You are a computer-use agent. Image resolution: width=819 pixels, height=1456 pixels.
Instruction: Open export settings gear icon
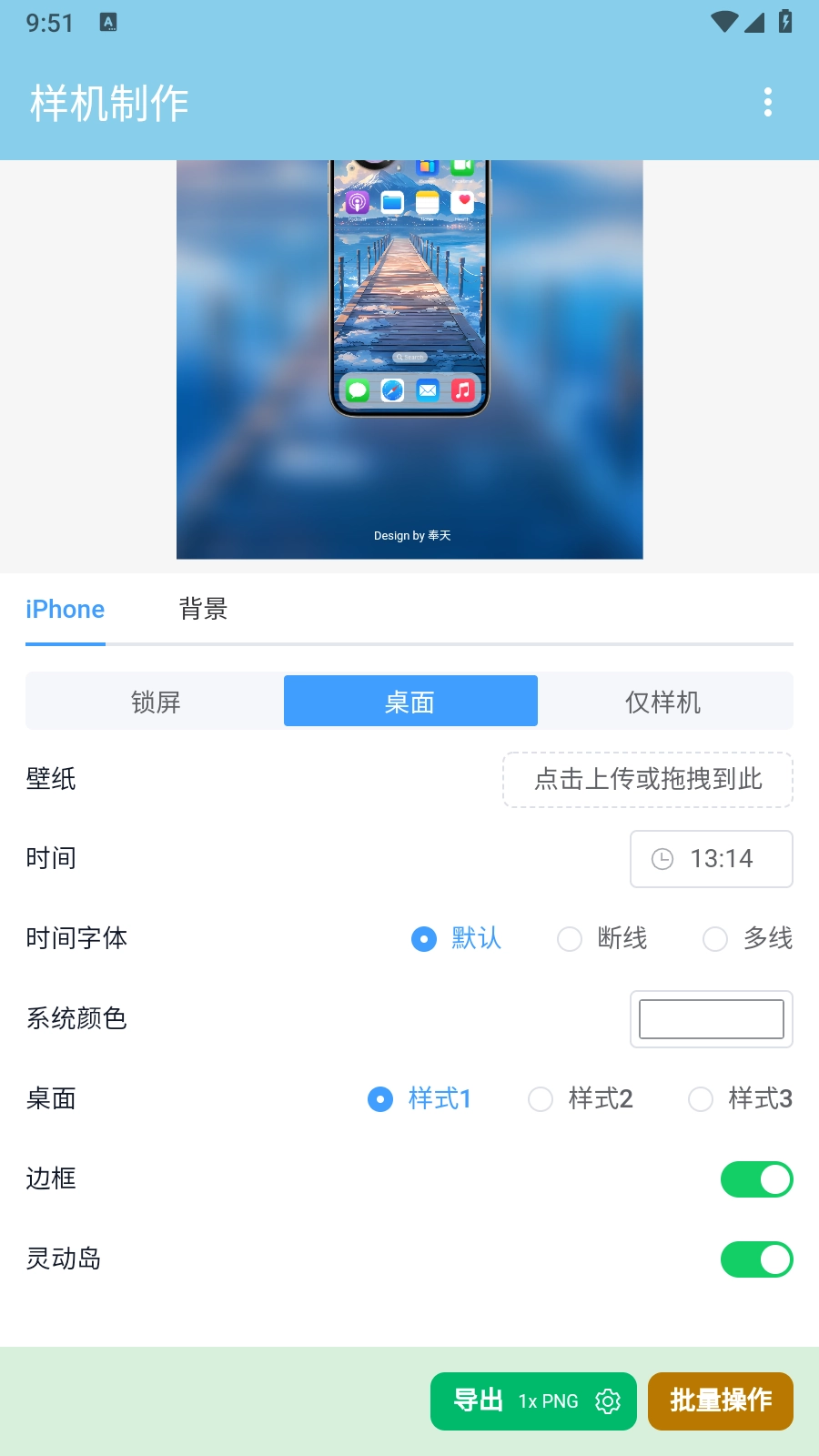608,1401
